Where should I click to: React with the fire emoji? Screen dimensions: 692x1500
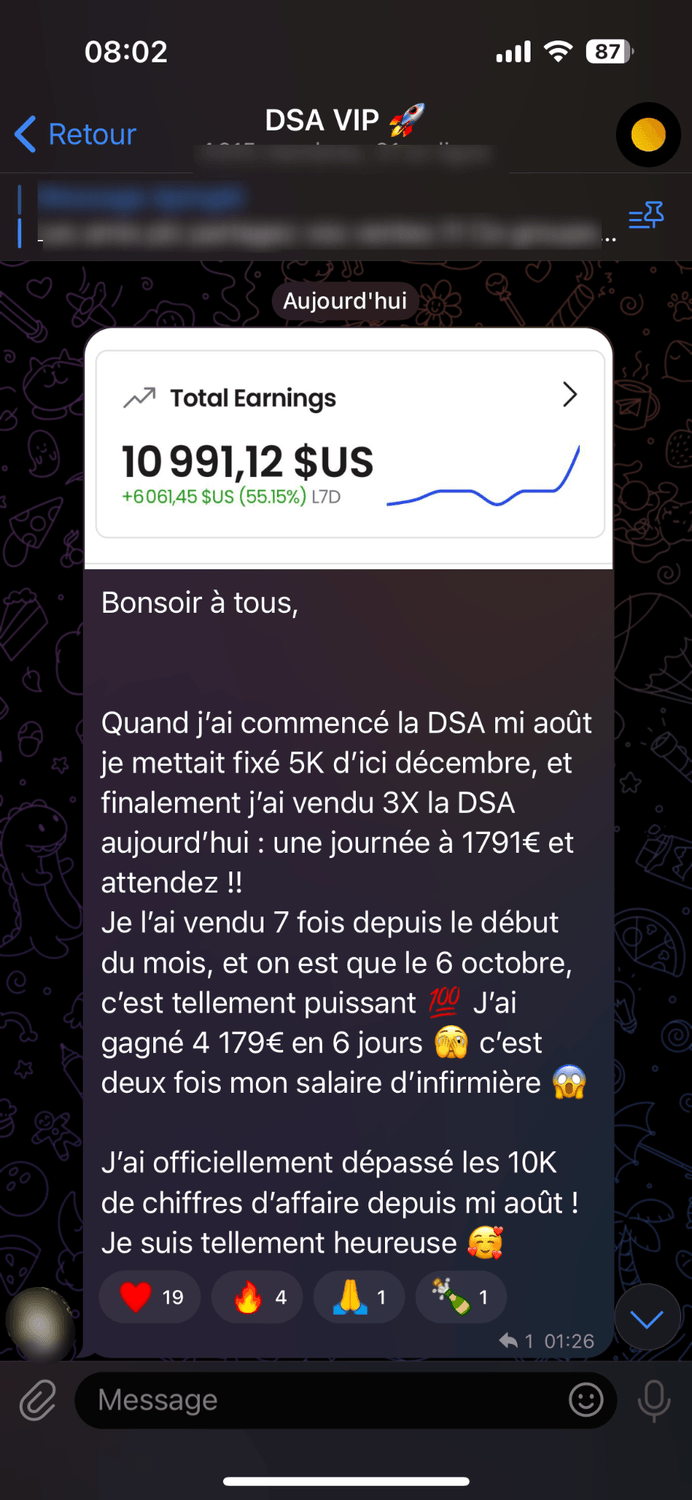pos(260,1297)
